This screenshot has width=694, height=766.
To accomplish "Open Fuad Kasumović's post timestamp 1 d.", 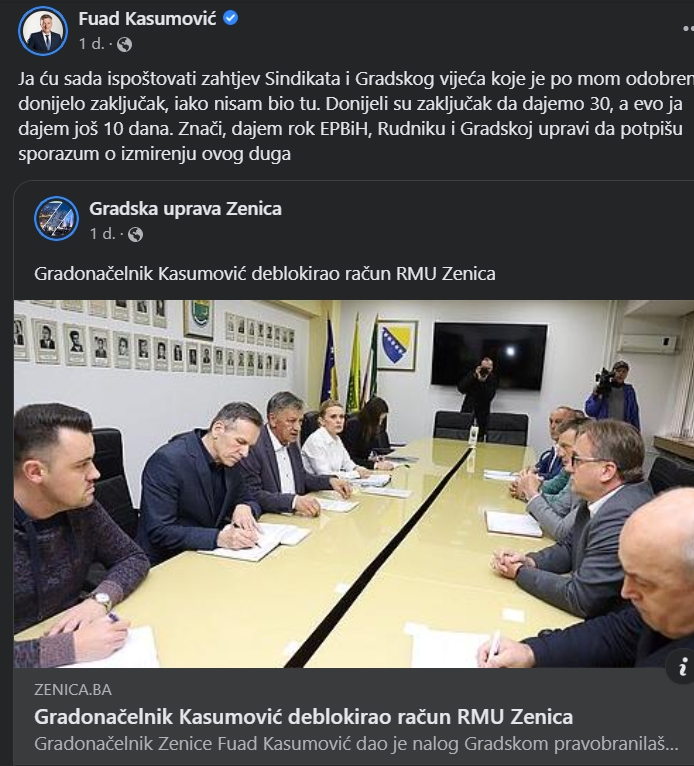I will coord(90,44).
